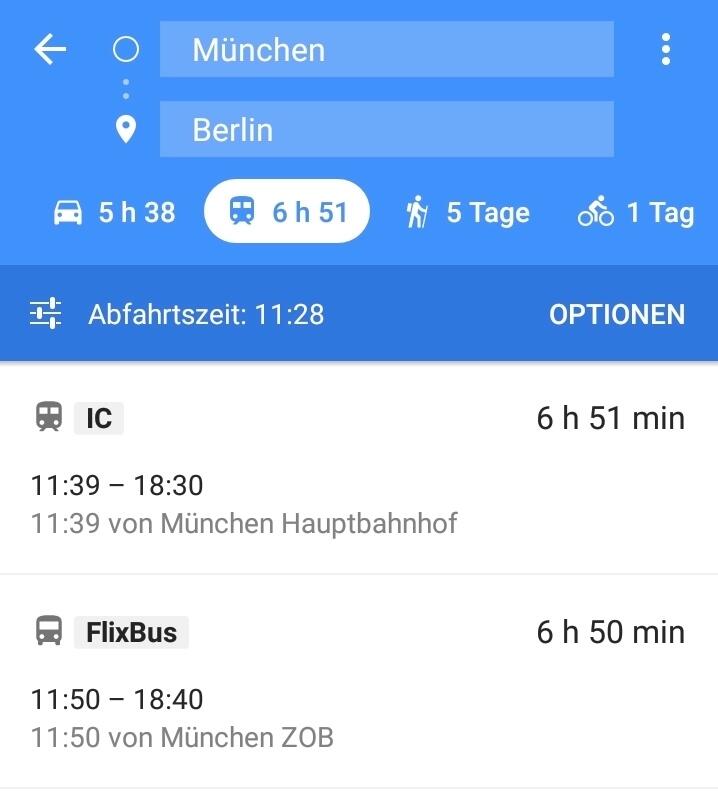Edit the Berlin destination field
This screenshot has height=795, width=718.
point(386,129)
